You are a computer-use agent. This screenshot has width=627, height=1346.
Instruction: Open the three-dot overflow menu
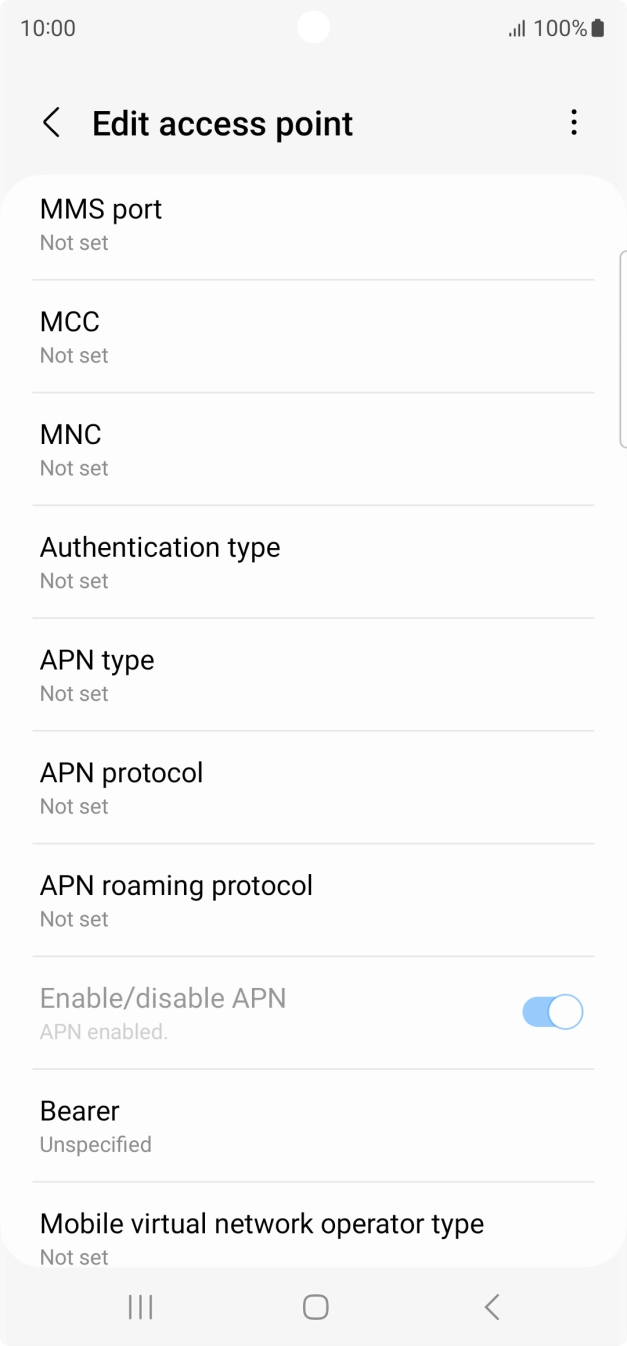pyautogui.click(x=573, y=123)
